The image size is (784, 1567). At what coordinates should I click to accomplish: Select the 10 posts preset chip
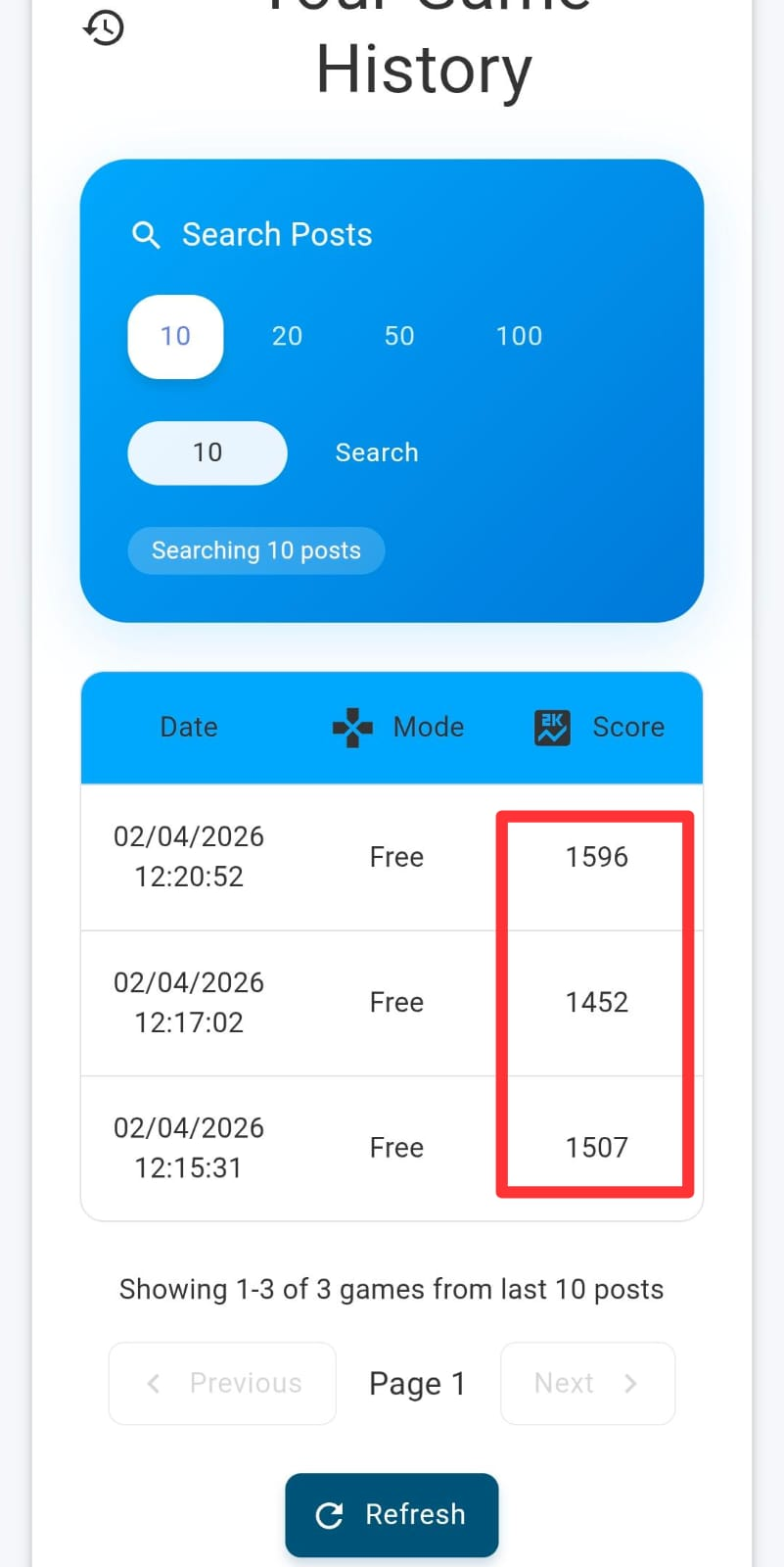[175, 336]
